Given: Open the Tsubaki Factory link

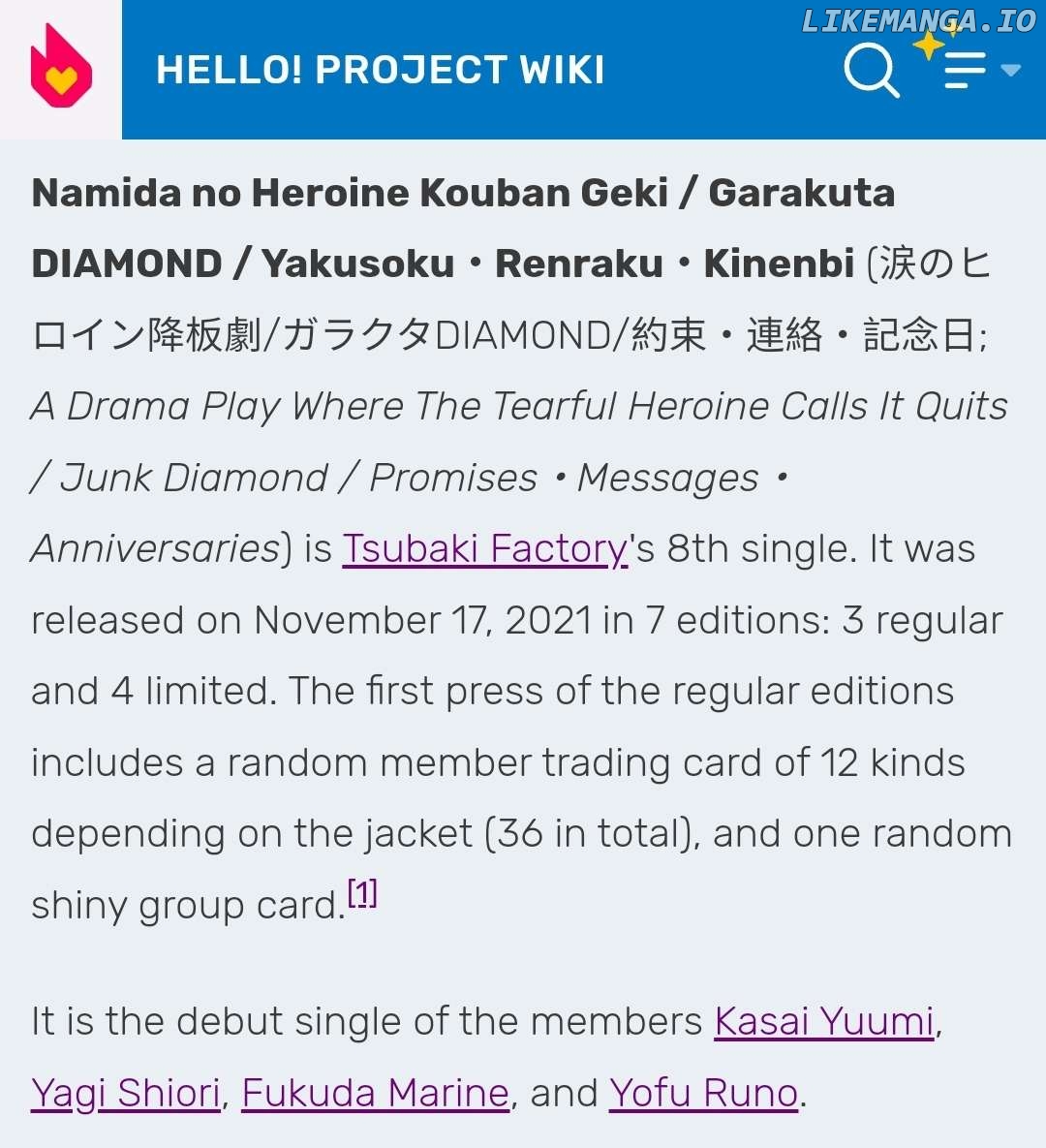Looking at the screenshot, I should pyautogui.click(x=484, y=548).
